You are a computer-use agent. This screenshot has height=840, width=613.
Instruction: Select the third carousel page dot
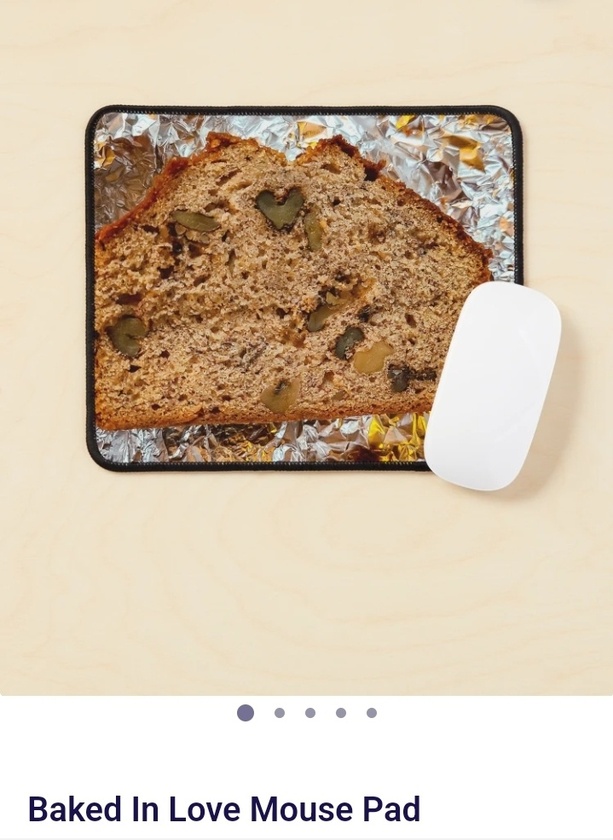[310, 713]
